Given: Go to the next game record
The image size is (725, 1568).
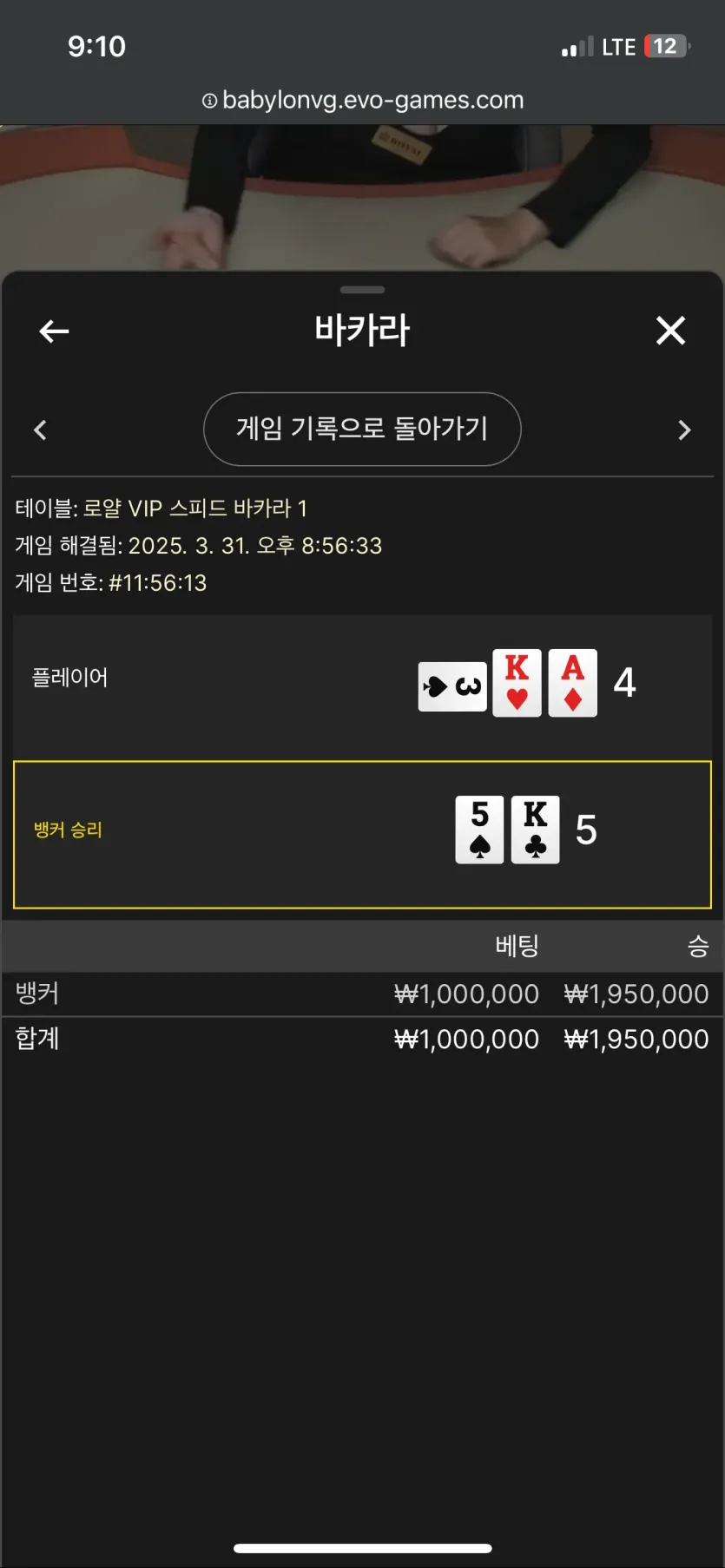Looking at the screenshot, I should 684,430.
